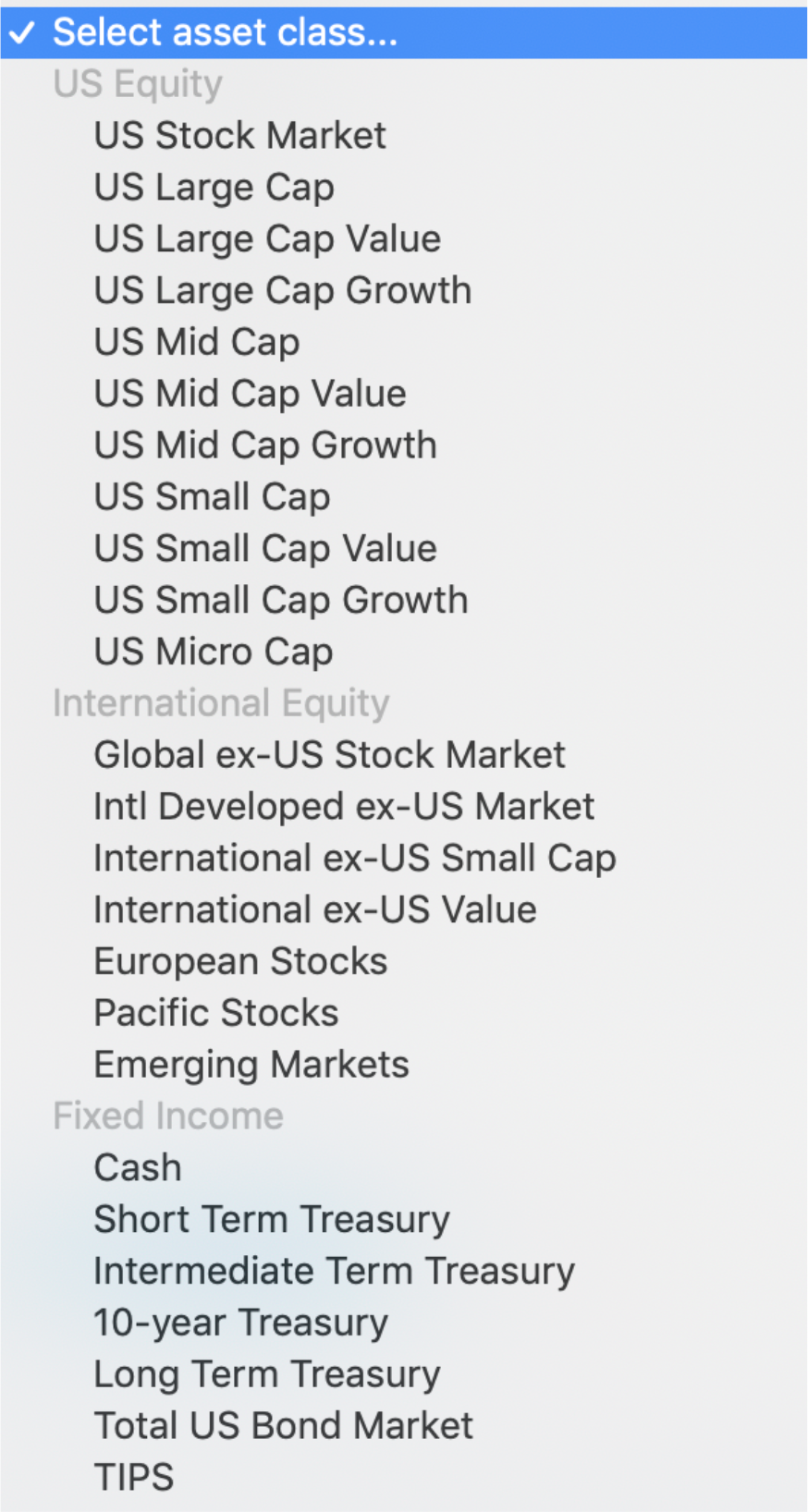Choose the US Stock Market option
Image resolution: width=808 pixels, height=1512 pixels.
404,136
